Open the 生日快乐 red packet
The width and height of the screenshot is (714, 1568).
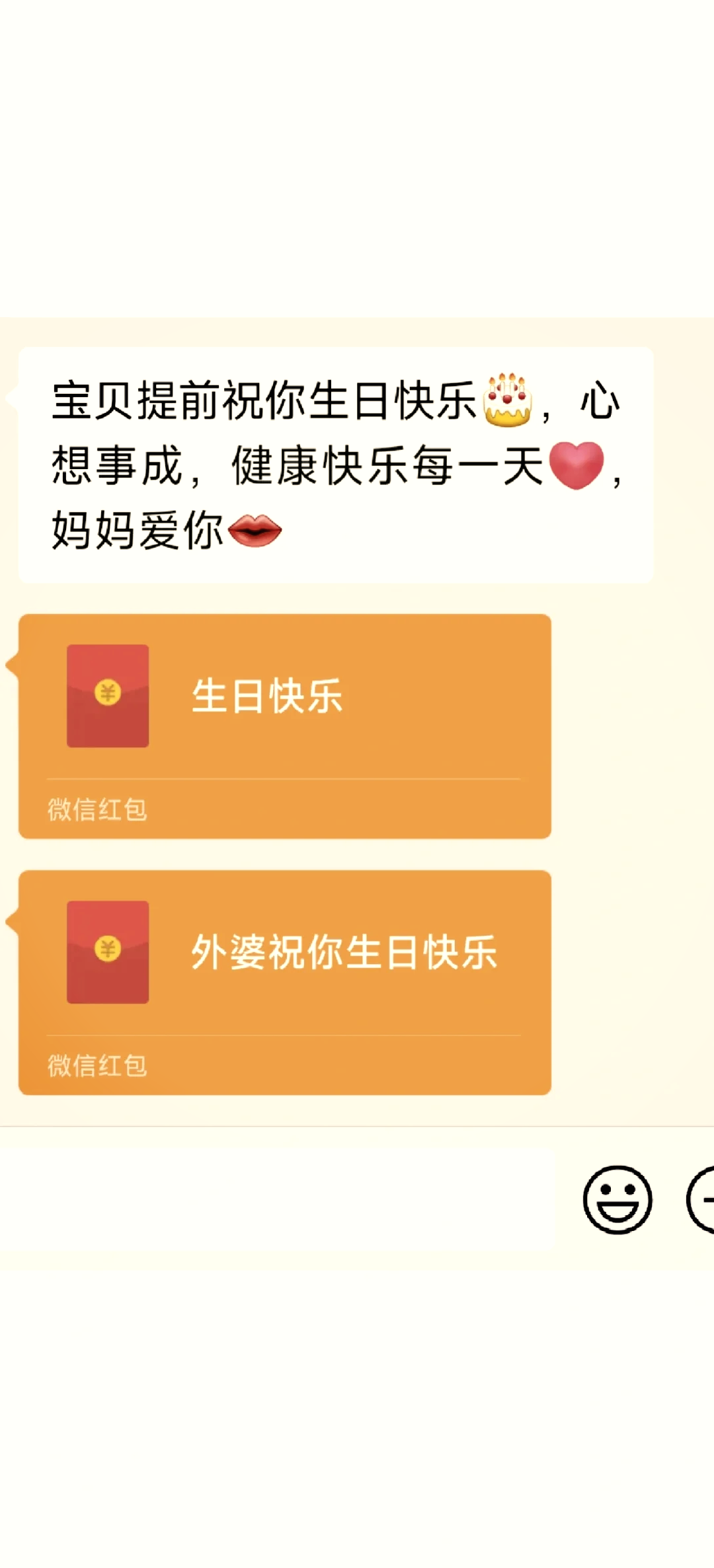285,726
